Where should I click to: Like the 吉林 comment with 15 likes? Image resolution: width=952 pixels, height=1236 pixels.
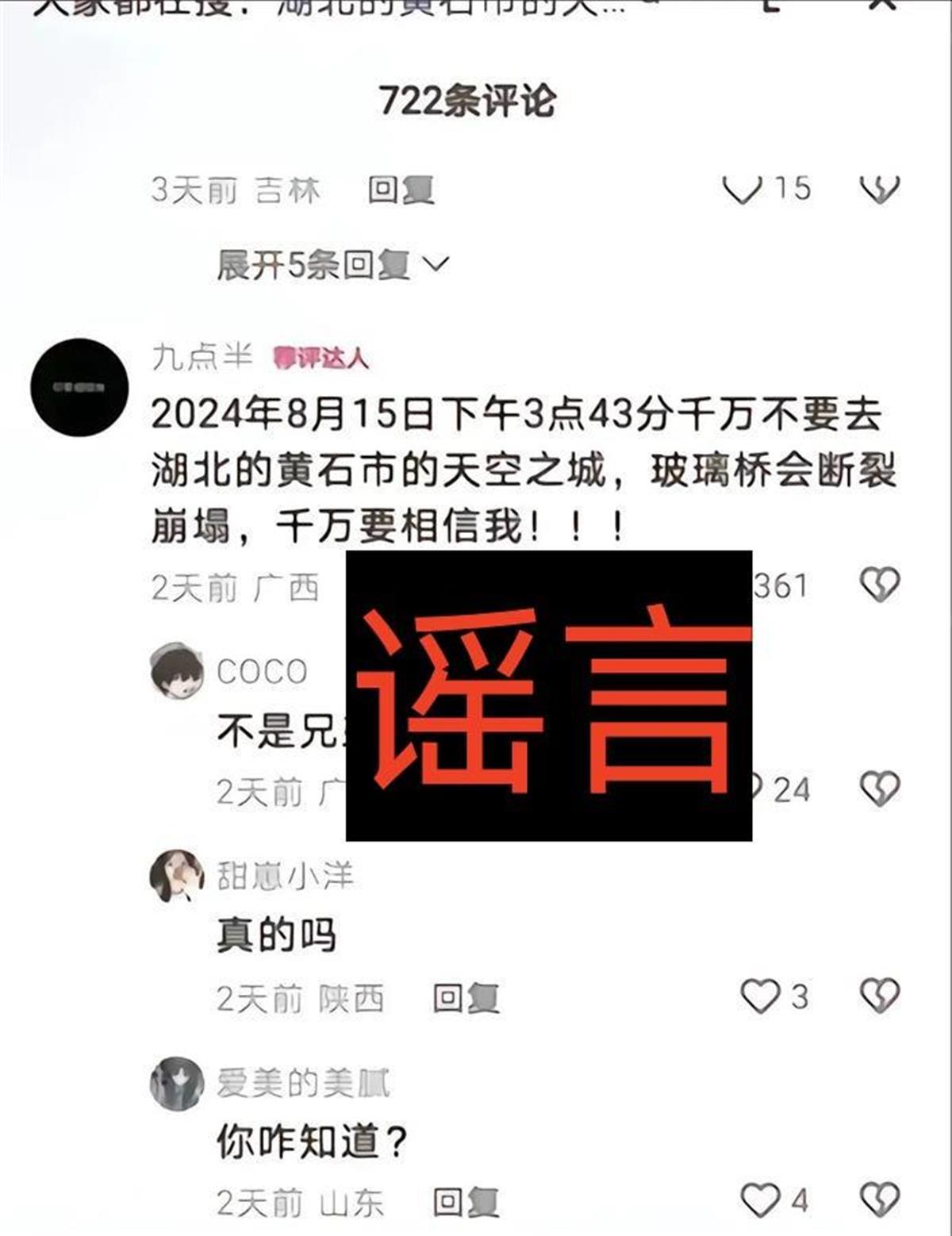[742, 190]
